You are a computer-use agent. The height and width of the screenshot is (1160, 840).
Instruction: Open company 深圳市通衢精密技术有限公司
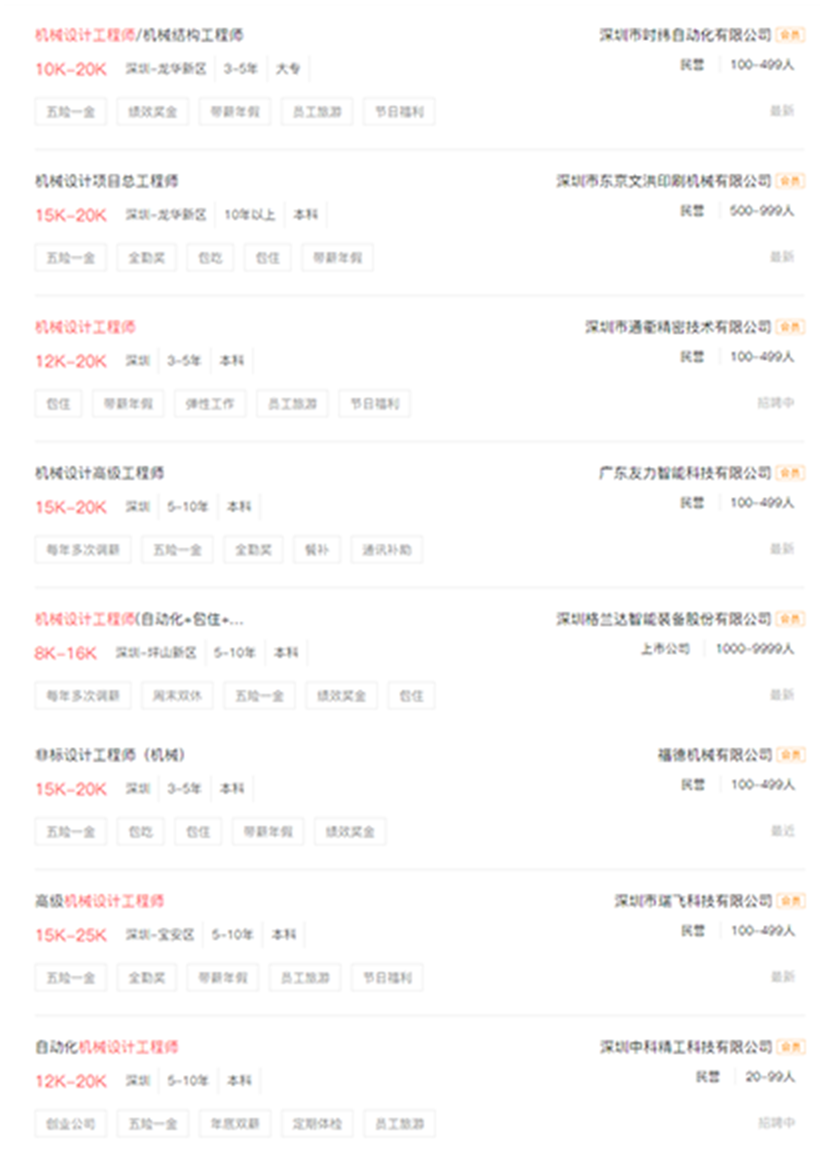point(678,327)
